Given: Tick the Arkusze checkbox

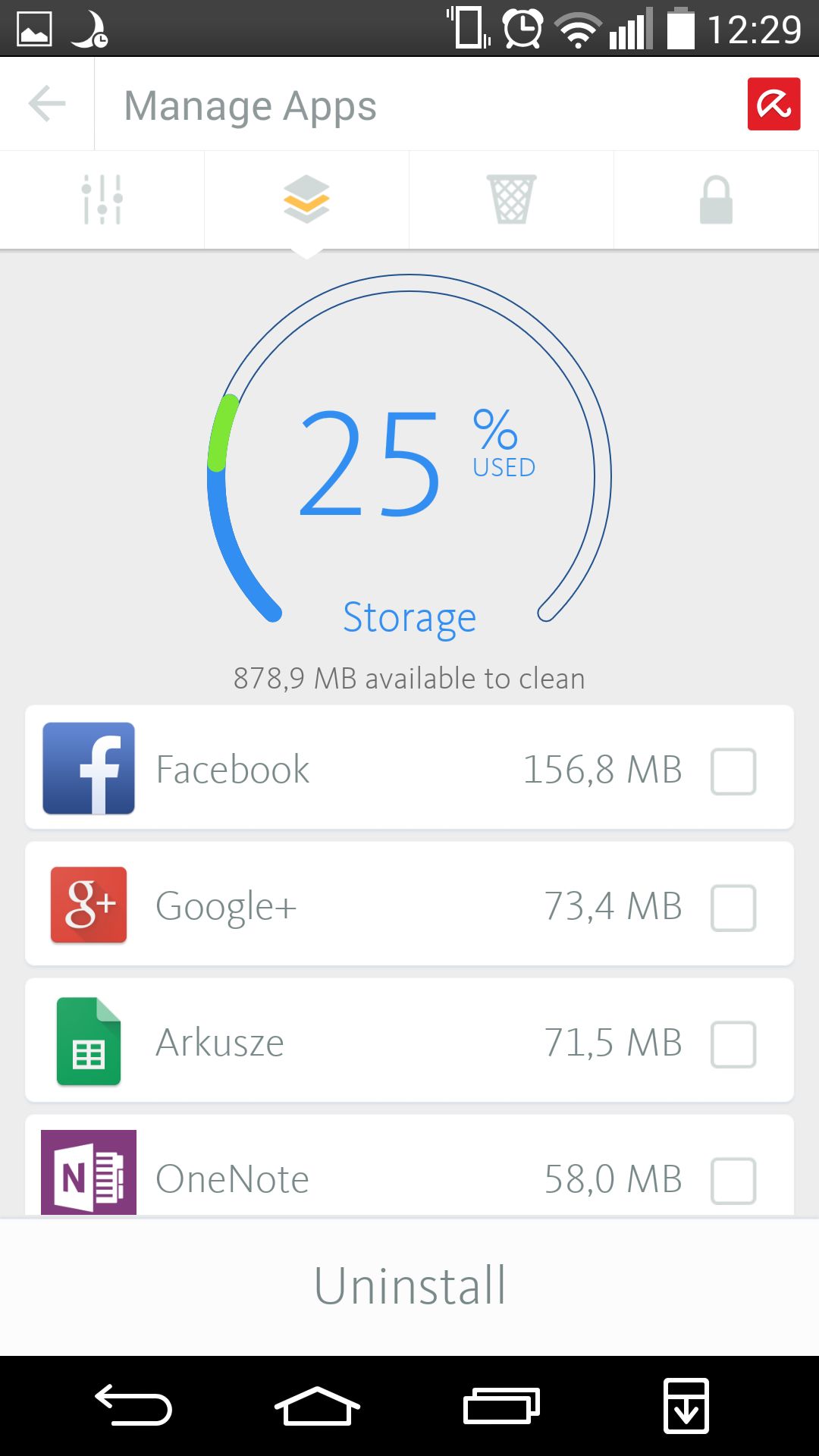Looking at the screenshot, I should click(x=733, y=1044).
